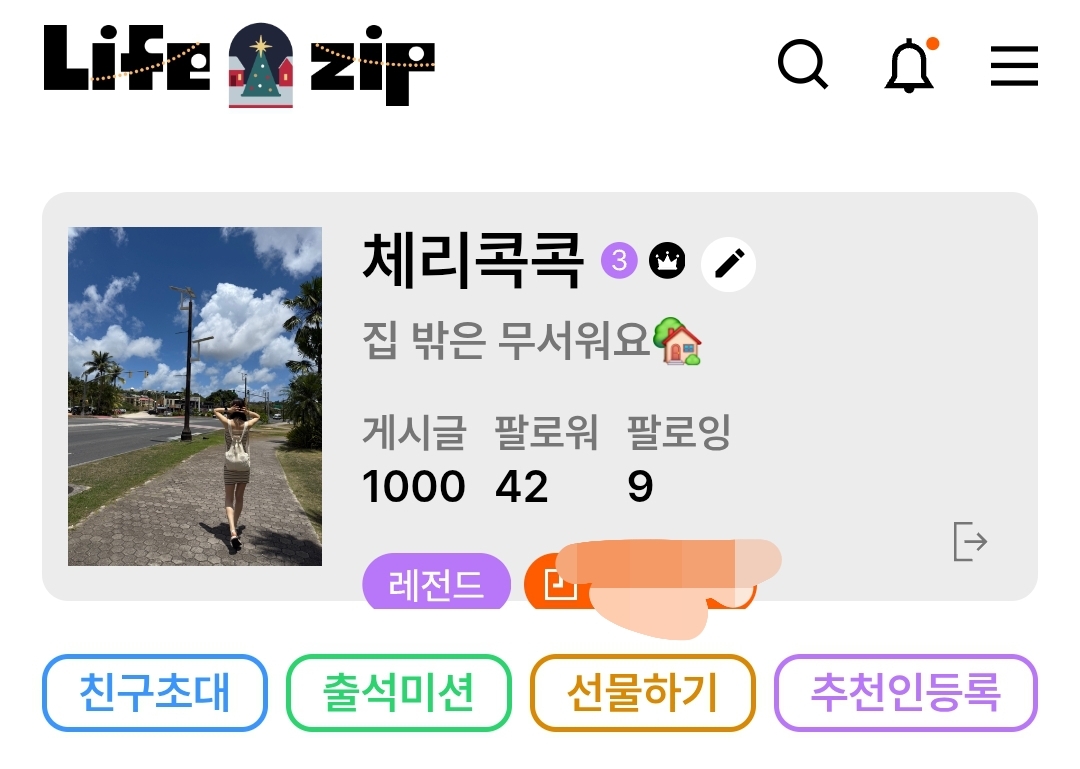Open the hamburger menu

pos(1014,65)
